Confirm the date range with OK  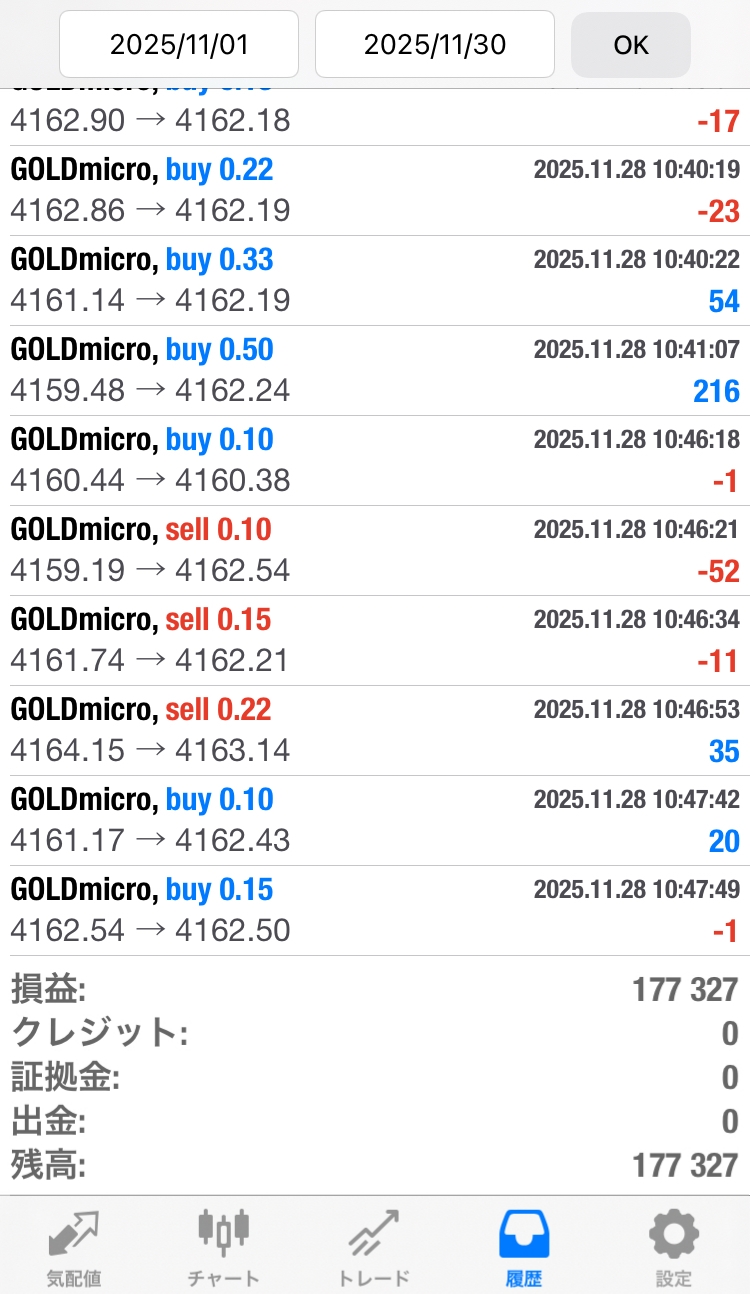pyautogui.click(x=631, y=45)
